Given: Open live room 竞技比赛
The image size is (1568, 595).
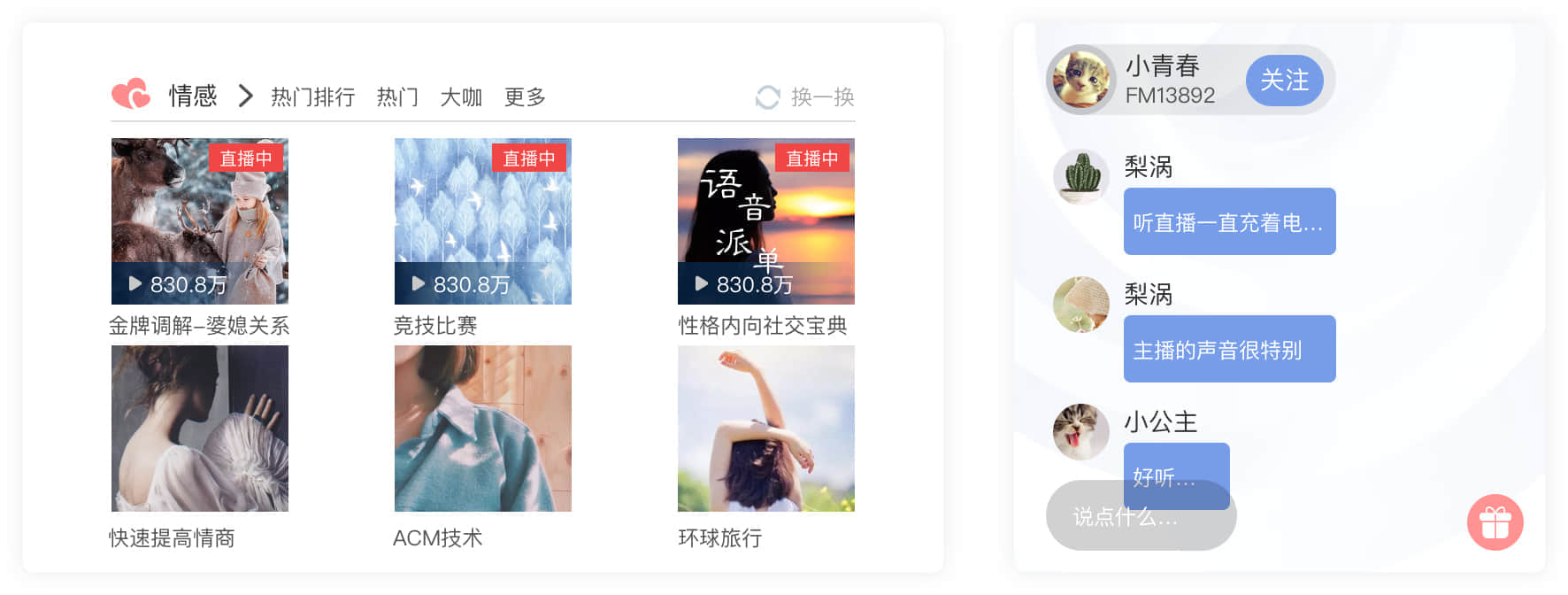Looking at the screenshot, I should (x=483, y=221).
